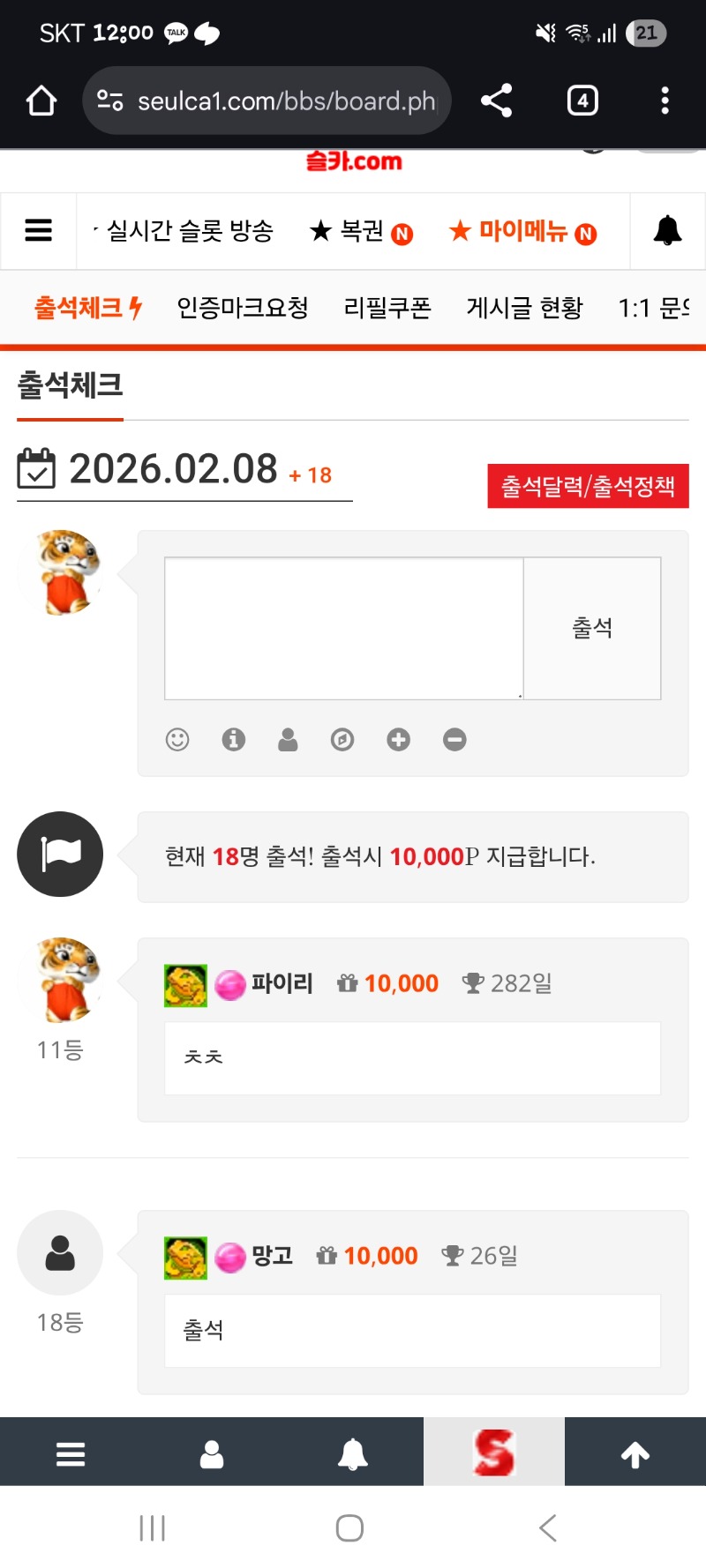Go to the 복권 menu
The image size is (706, 1568).
click(361, 232)
